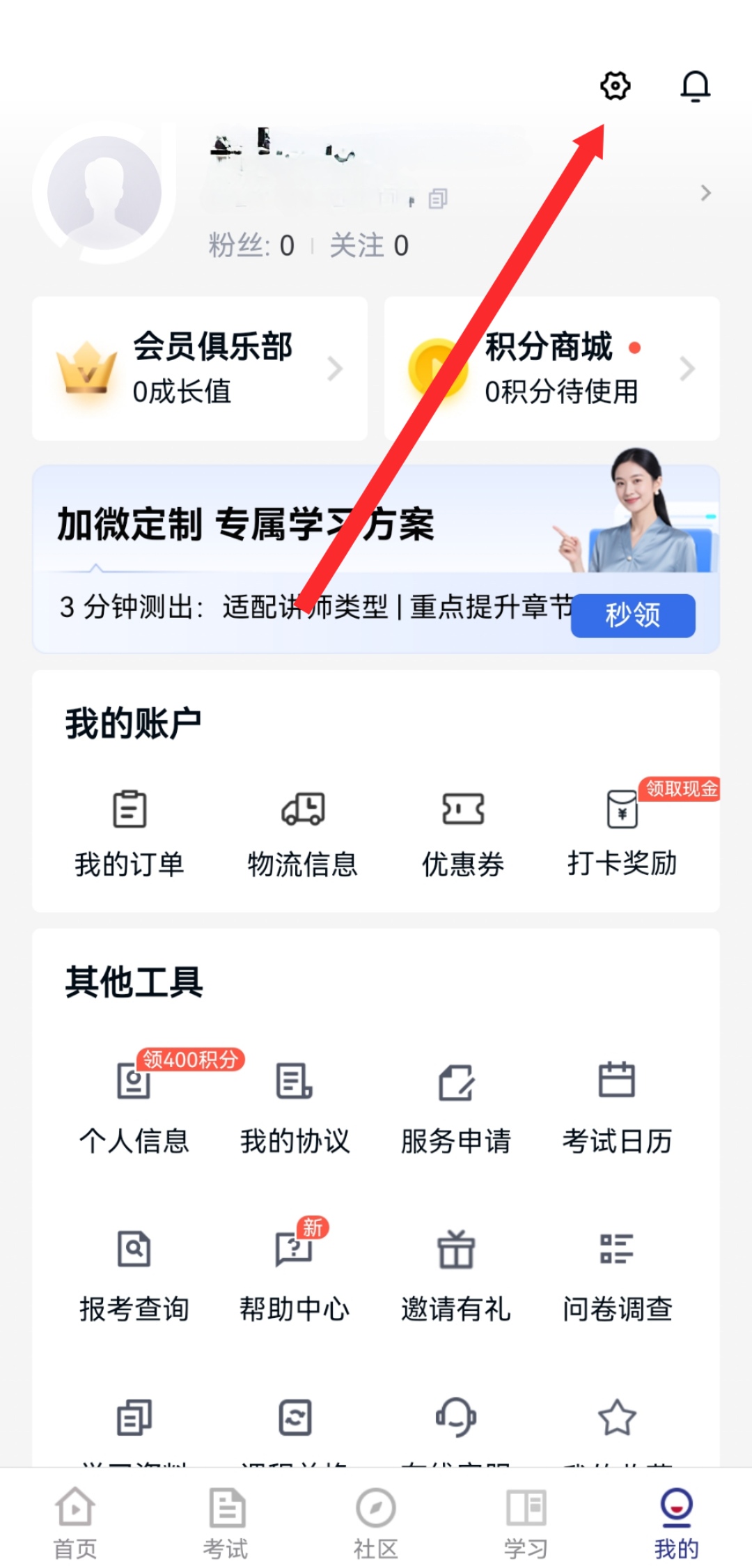Open 会员俱乐部 card
Image resolution: width=752 pixels, height=1568 pixels.
coord(200,368)
